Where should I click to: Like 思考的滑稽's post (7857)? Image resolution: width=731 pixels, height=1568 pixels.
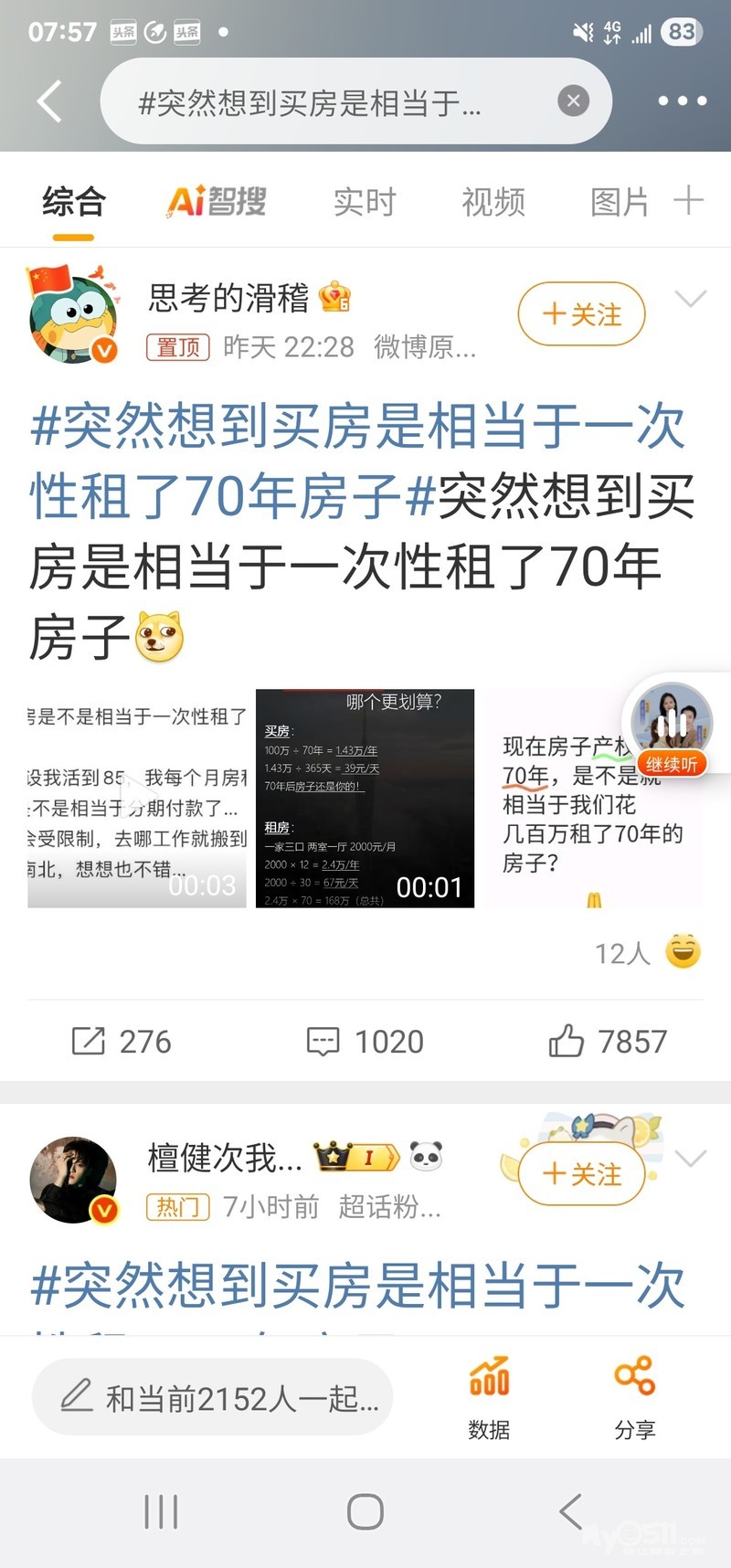coord(608,1041)
